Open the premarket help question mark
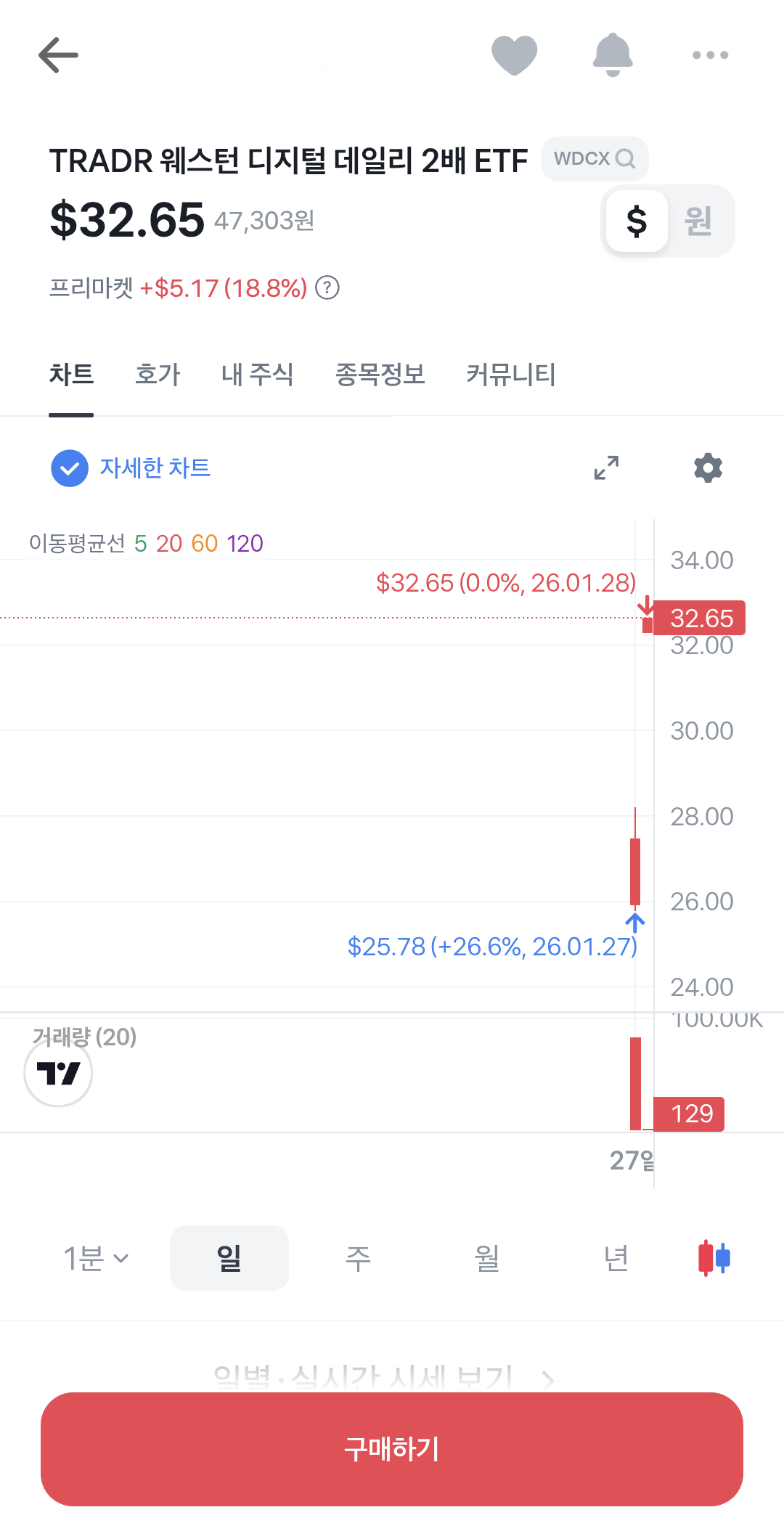 point(327,289)
